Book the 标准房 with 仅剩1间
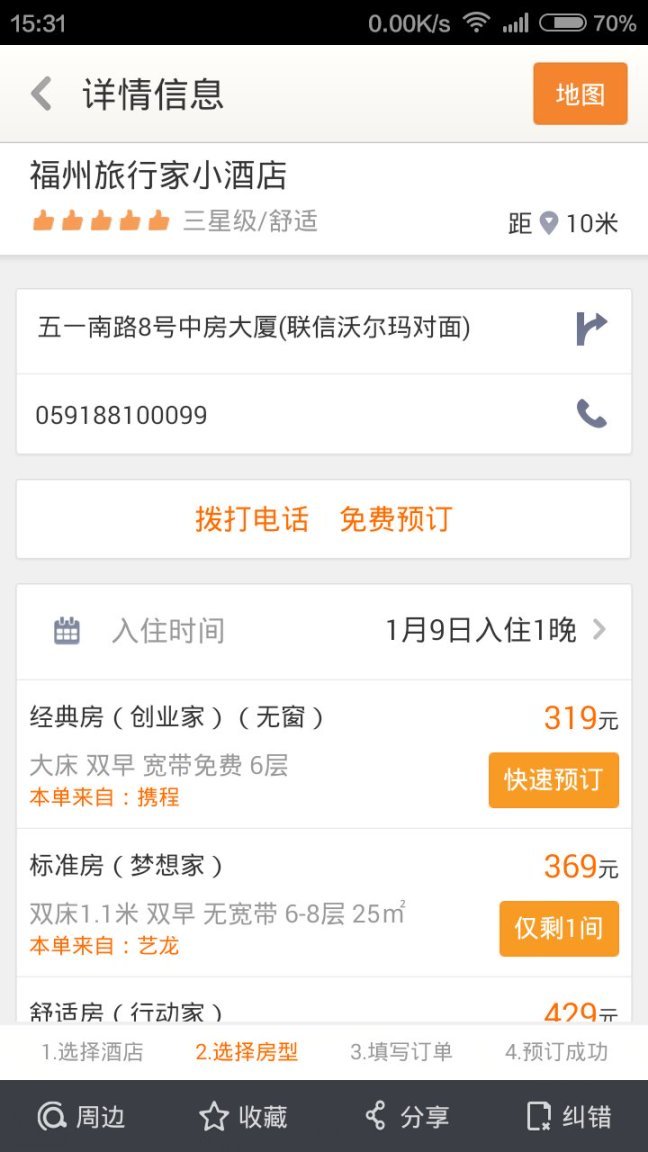Screen dimensions: 648x1152 click(558, 928)
